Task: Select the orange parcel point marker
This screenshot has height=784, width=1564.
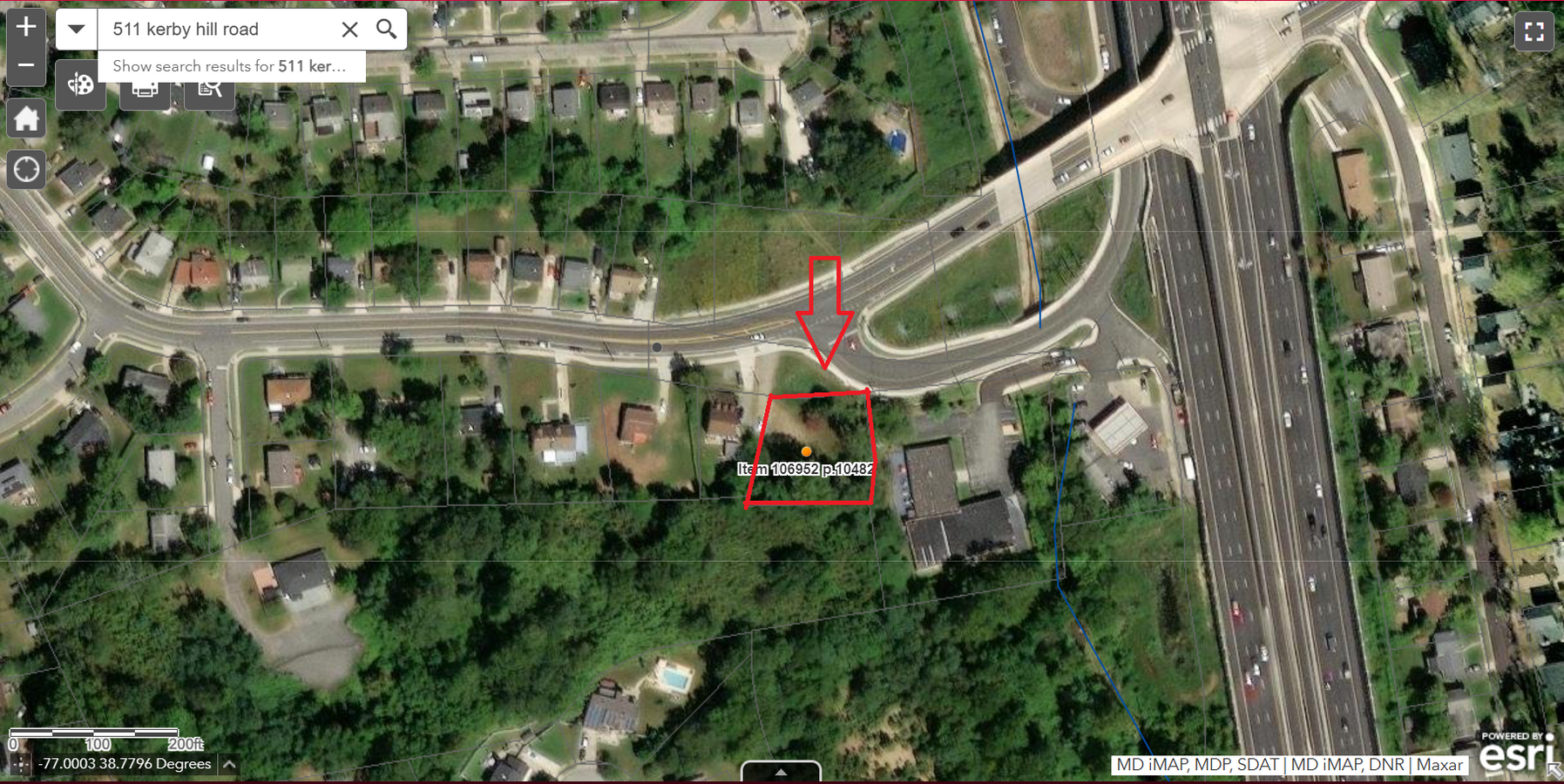Action: [806, 451]
